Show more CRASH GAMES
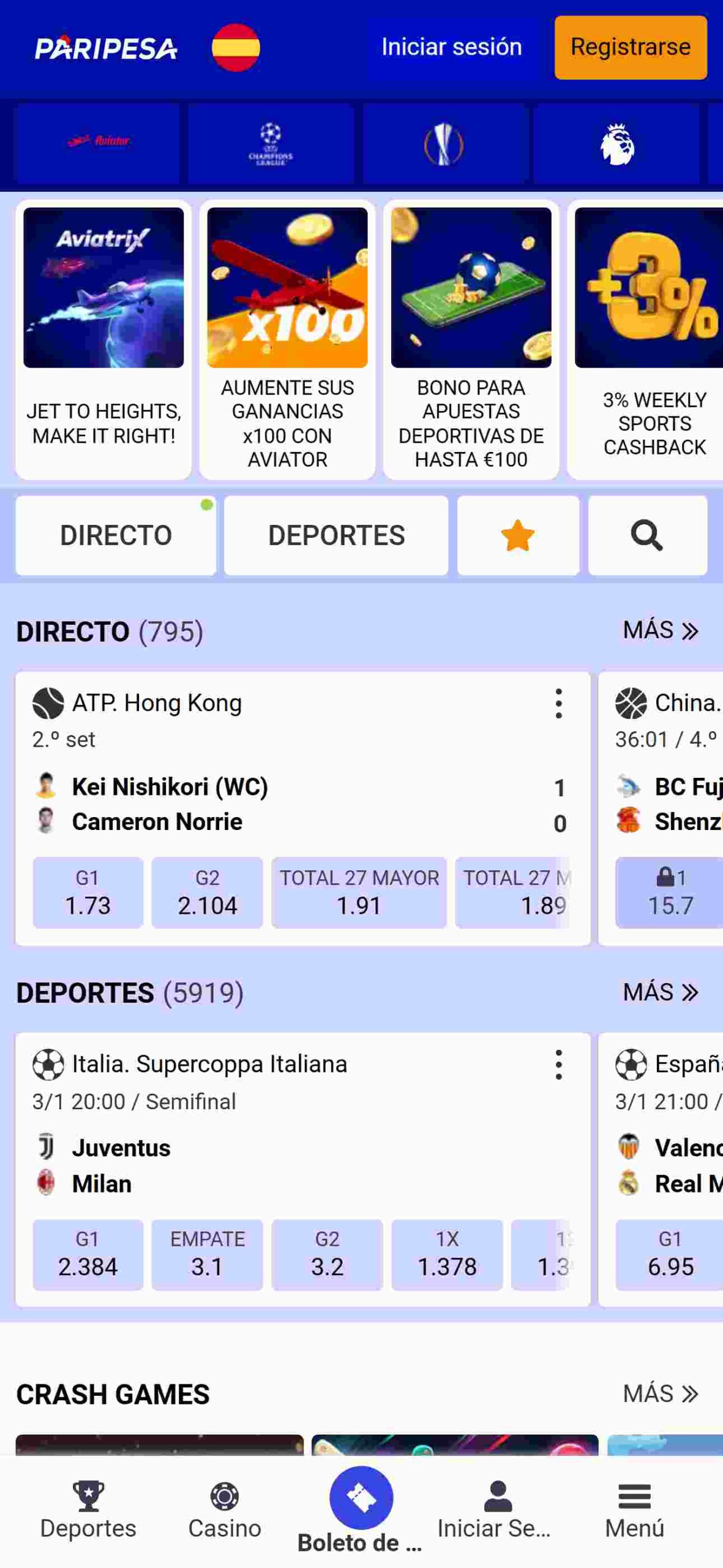Screen dimensions: 723x1568 660,1393
